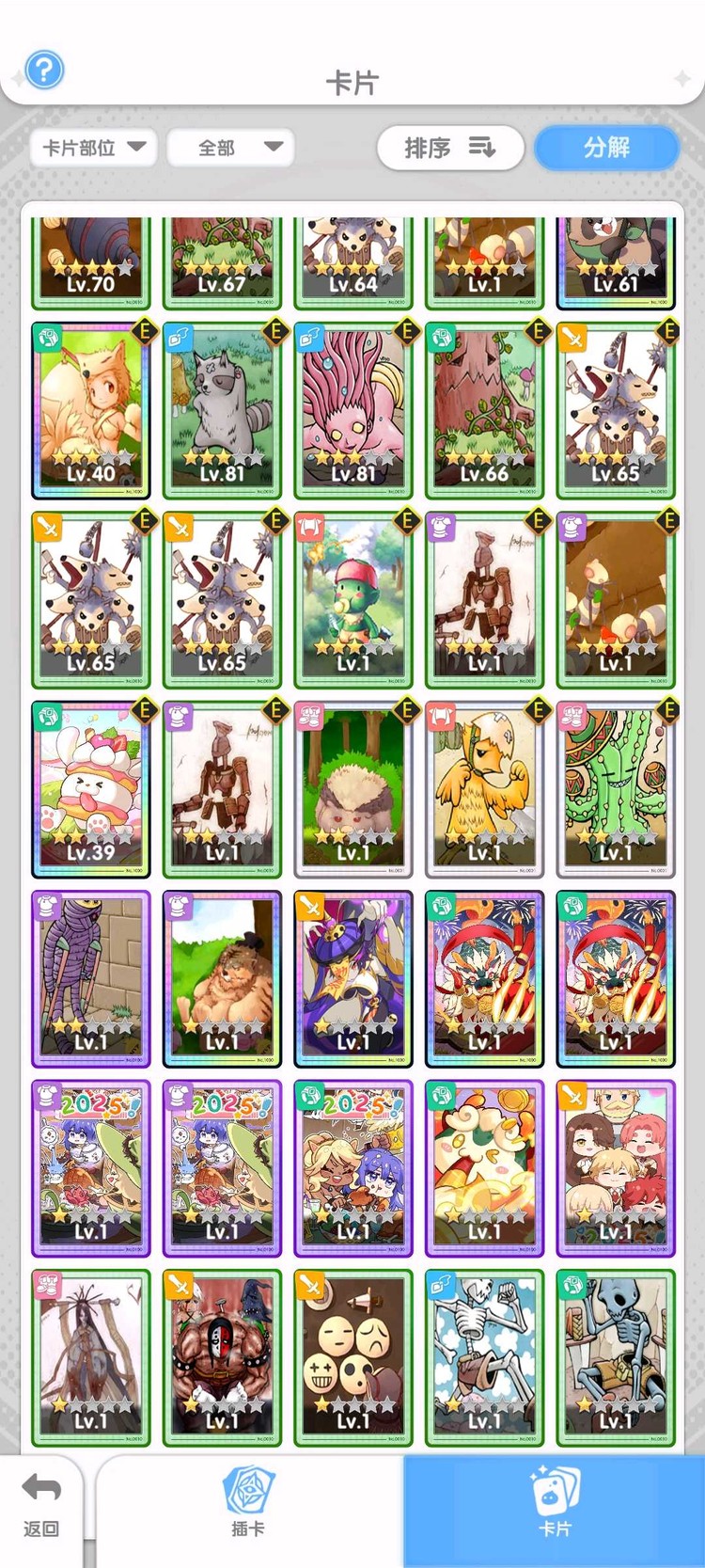The image size is (705, 1568).
Task: Expand the 全部 filter dropdown
Action: 231,148
